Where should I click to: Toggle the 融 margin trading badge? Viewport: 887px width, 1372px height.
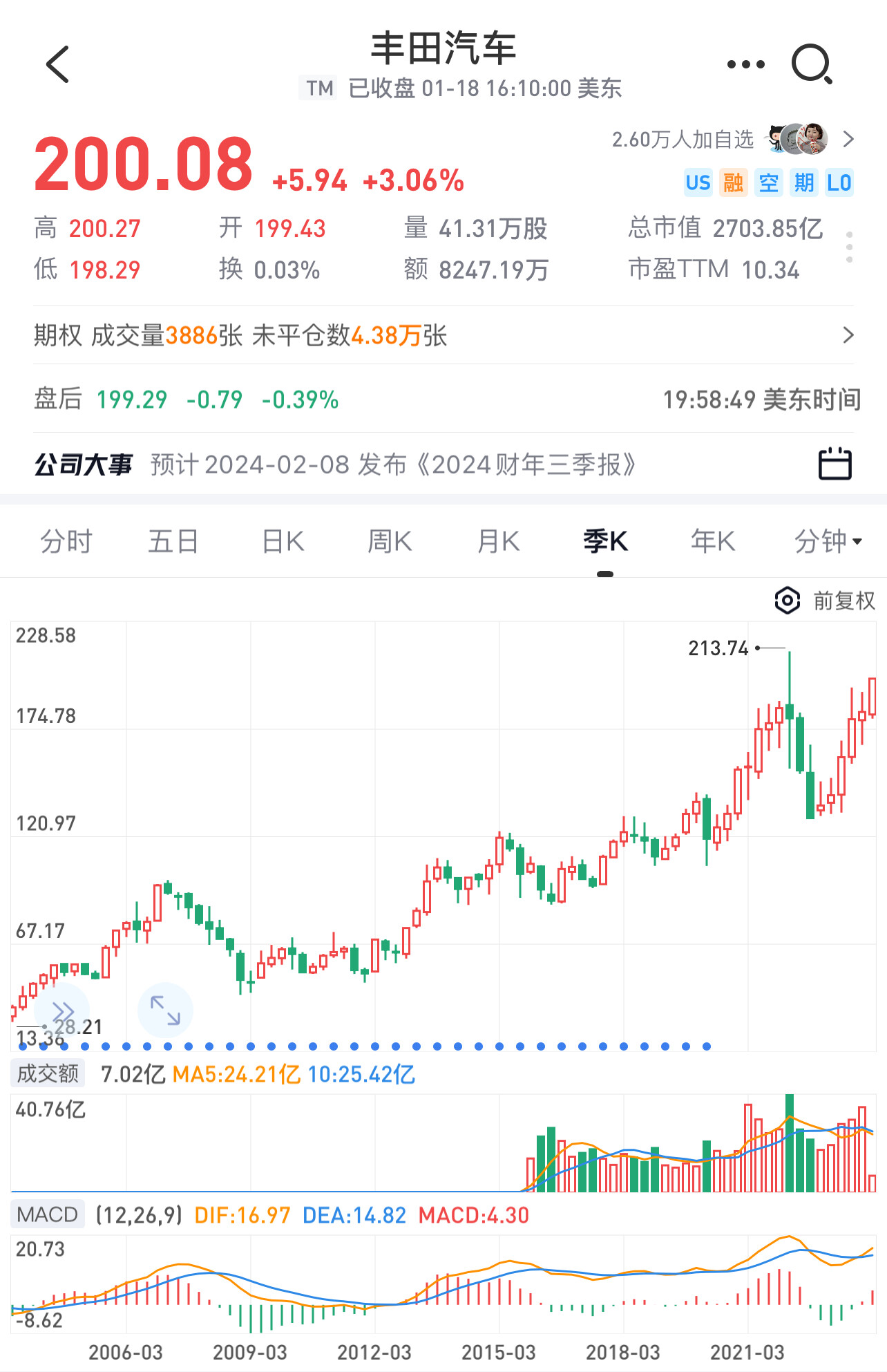734,182
